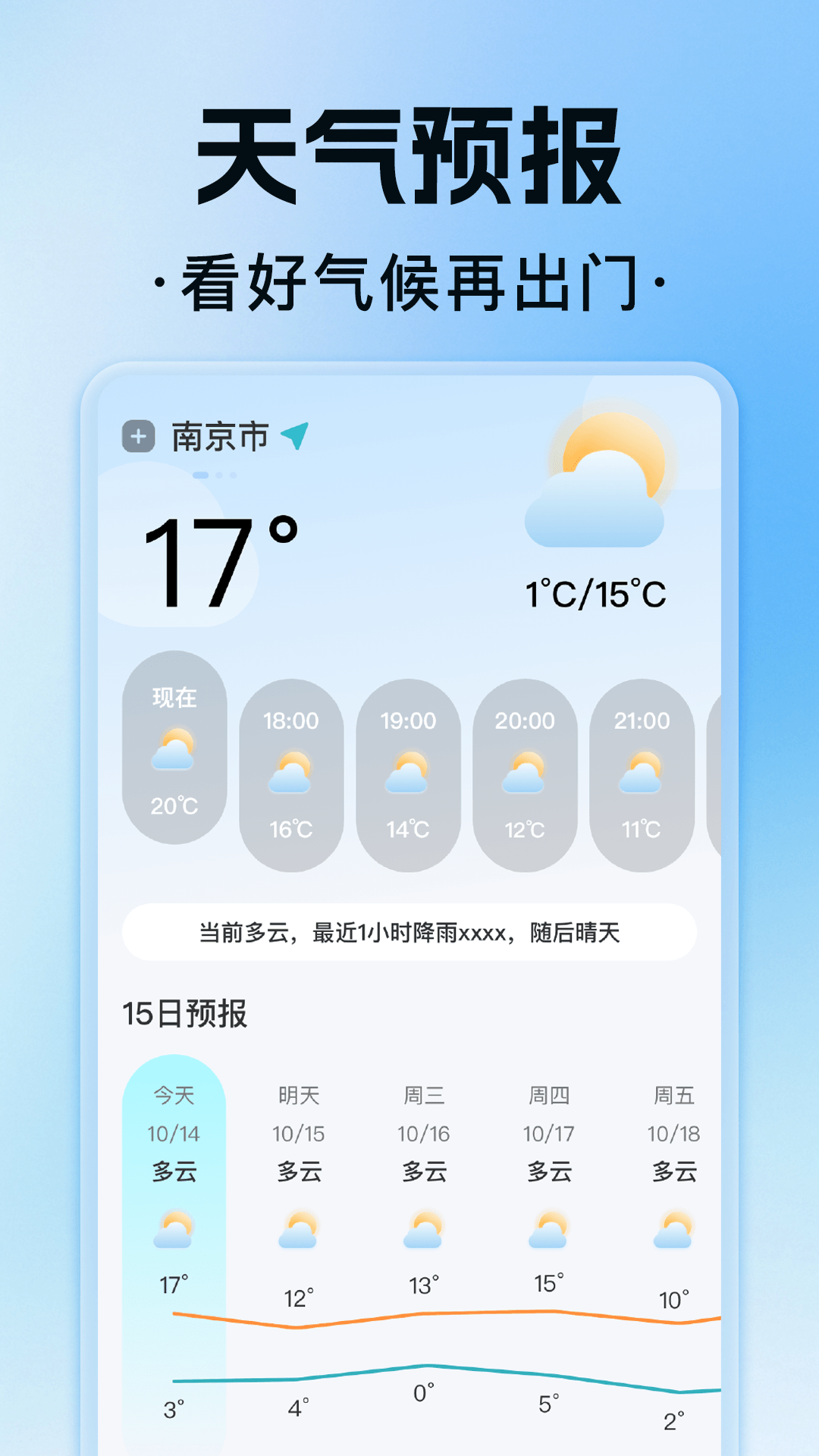Click the large sun and cloud weather icon
The image size is (819, 1456).
(599, 485)
